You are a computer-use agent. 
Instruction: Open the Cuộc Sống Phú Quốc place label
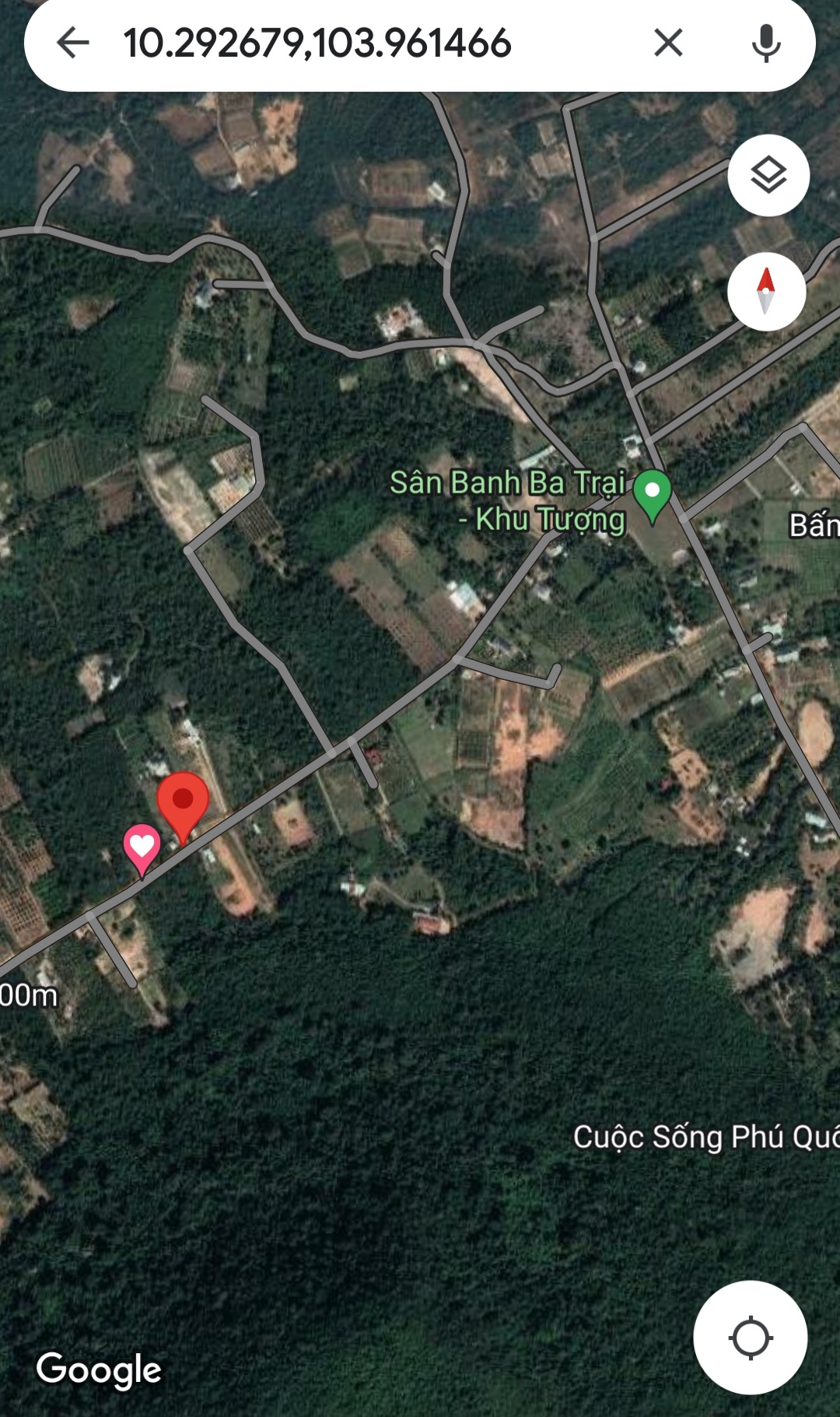[705, 1136]
